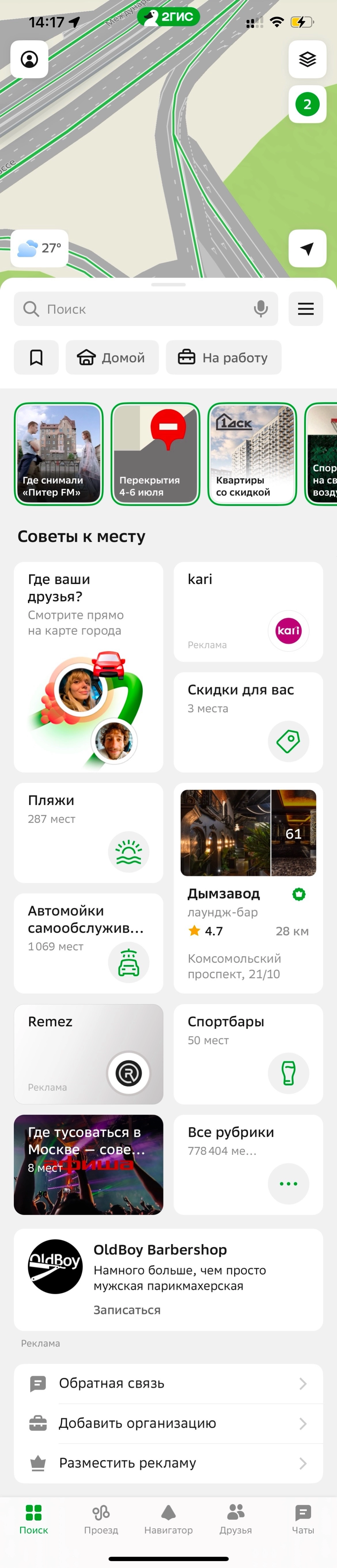Open the Добавить организацию row
The width and height of the screenshot is (337, 1568).
pos(168,1423)
